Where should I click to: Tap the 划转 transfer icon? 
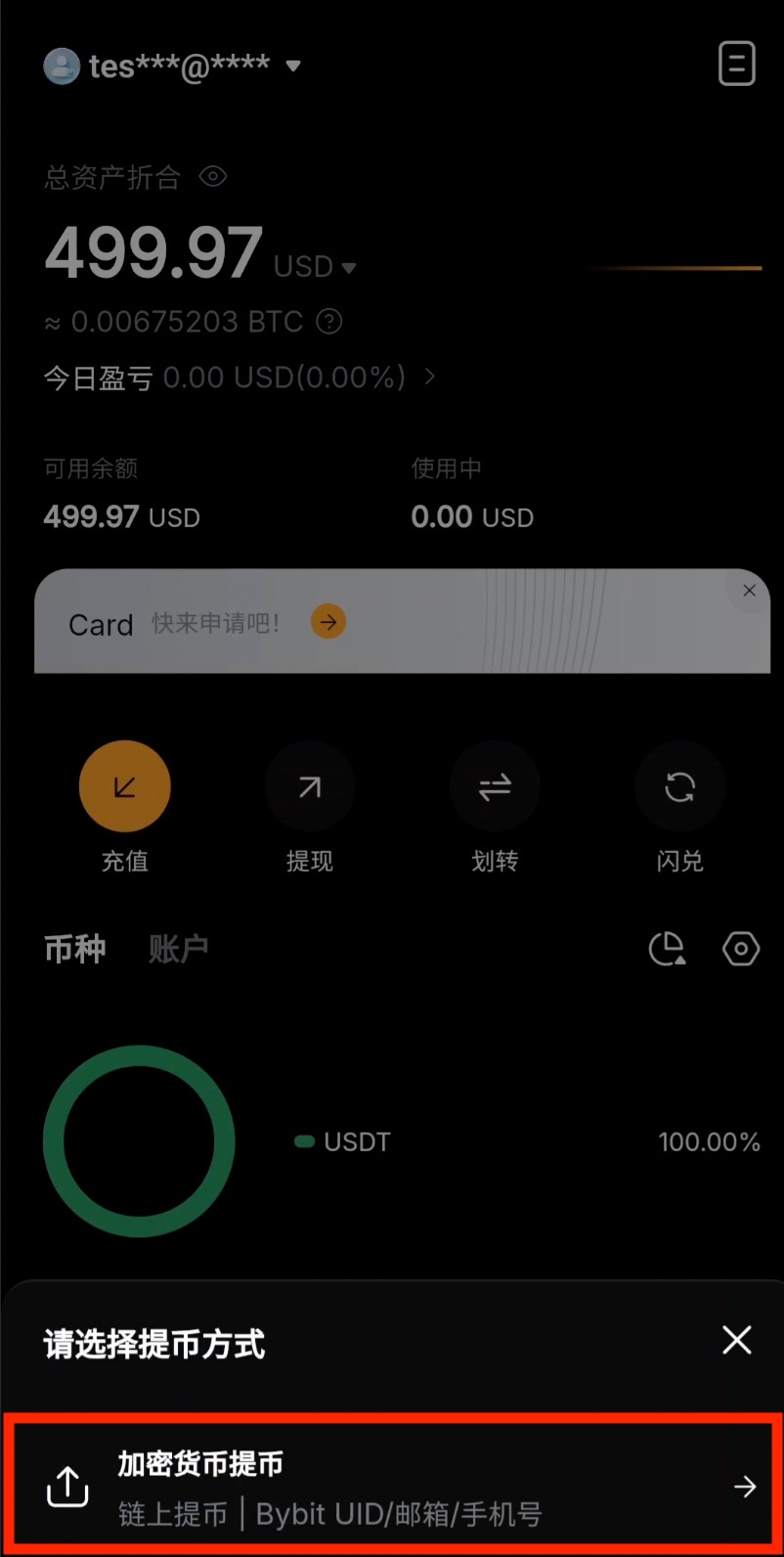[495, 786]
